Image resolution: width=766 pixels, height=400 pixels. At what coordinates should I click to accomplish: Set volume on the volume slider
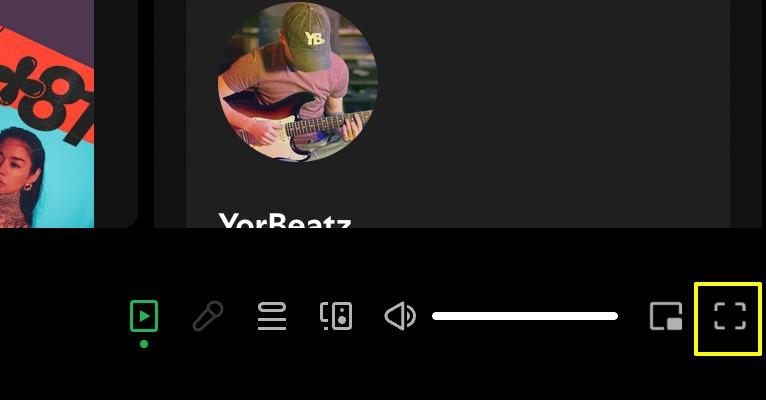pos(525,316)
